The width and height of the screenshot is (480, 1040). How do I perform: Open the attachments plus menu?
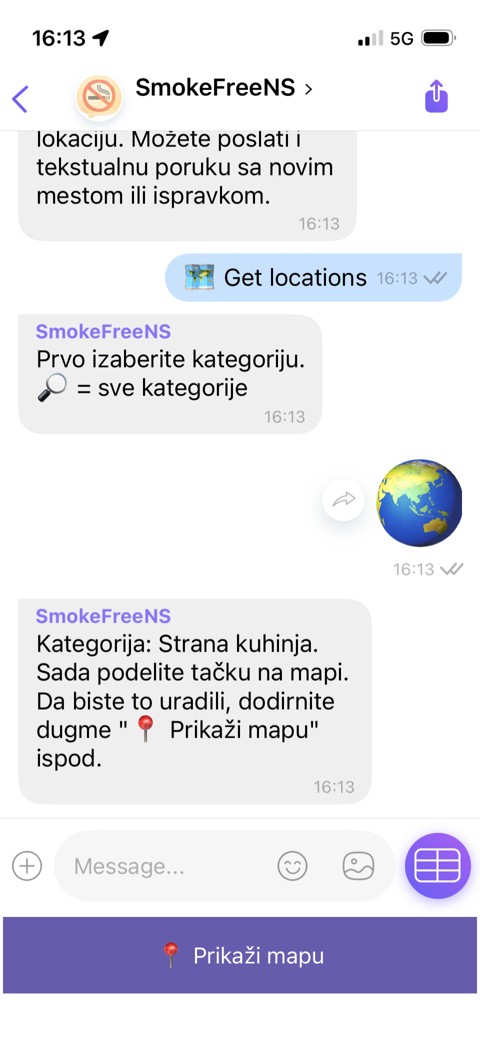pyautogui.click(x=27, y=866)
